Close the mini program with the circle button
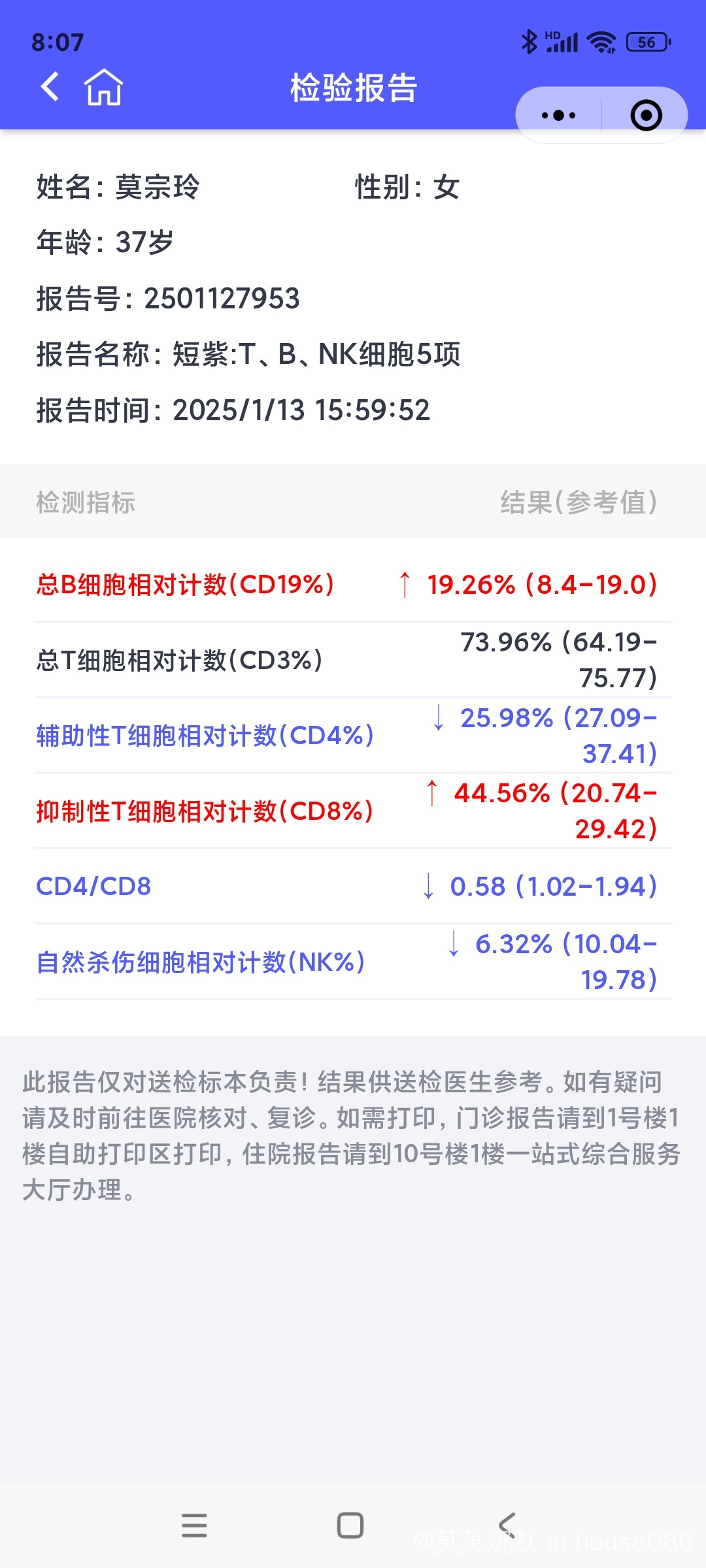 [646, 116]
